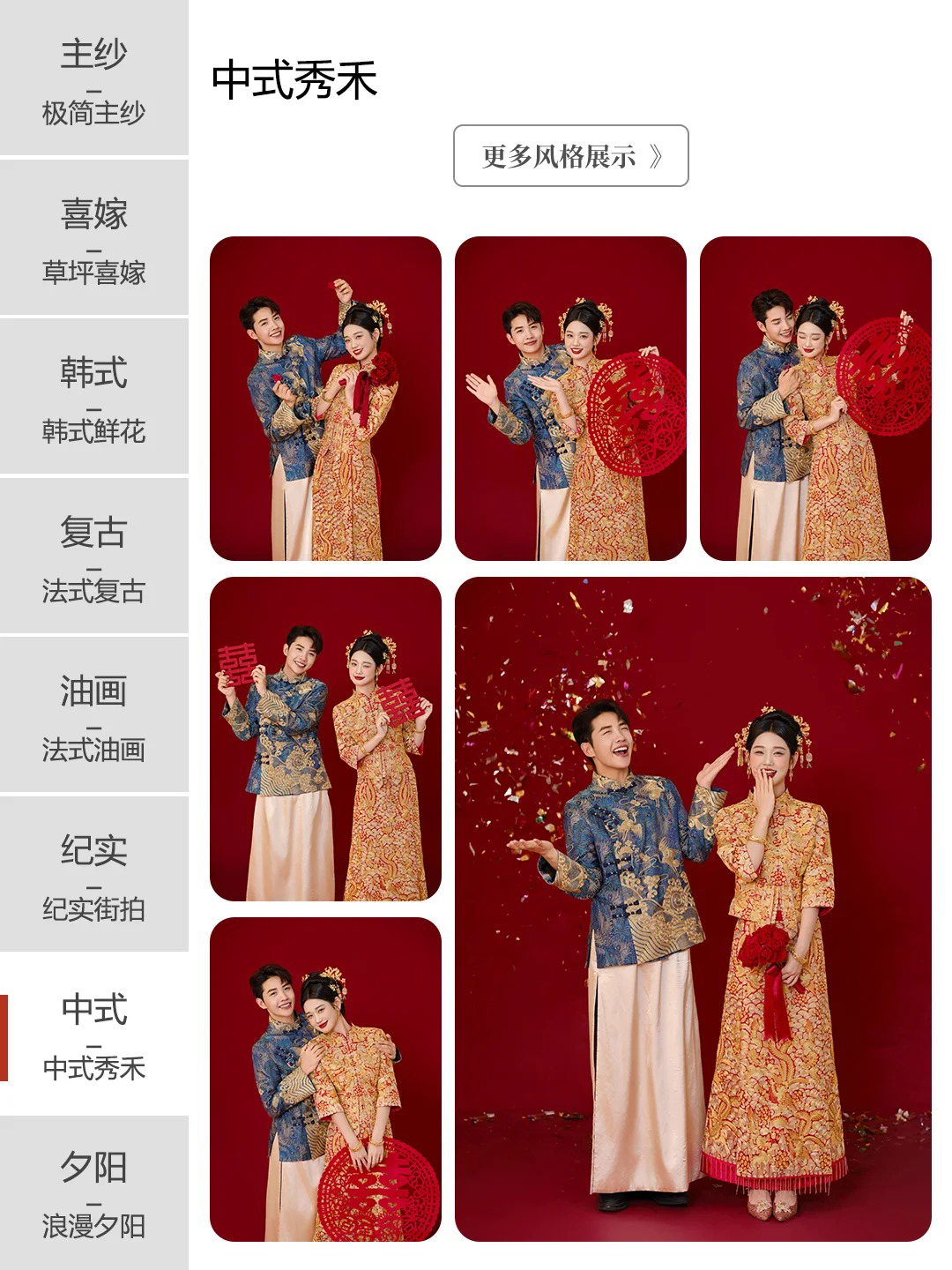Open photo of groom hugging bride from behind
Screen dimensions: 952x1270
[x=815, y=398]
